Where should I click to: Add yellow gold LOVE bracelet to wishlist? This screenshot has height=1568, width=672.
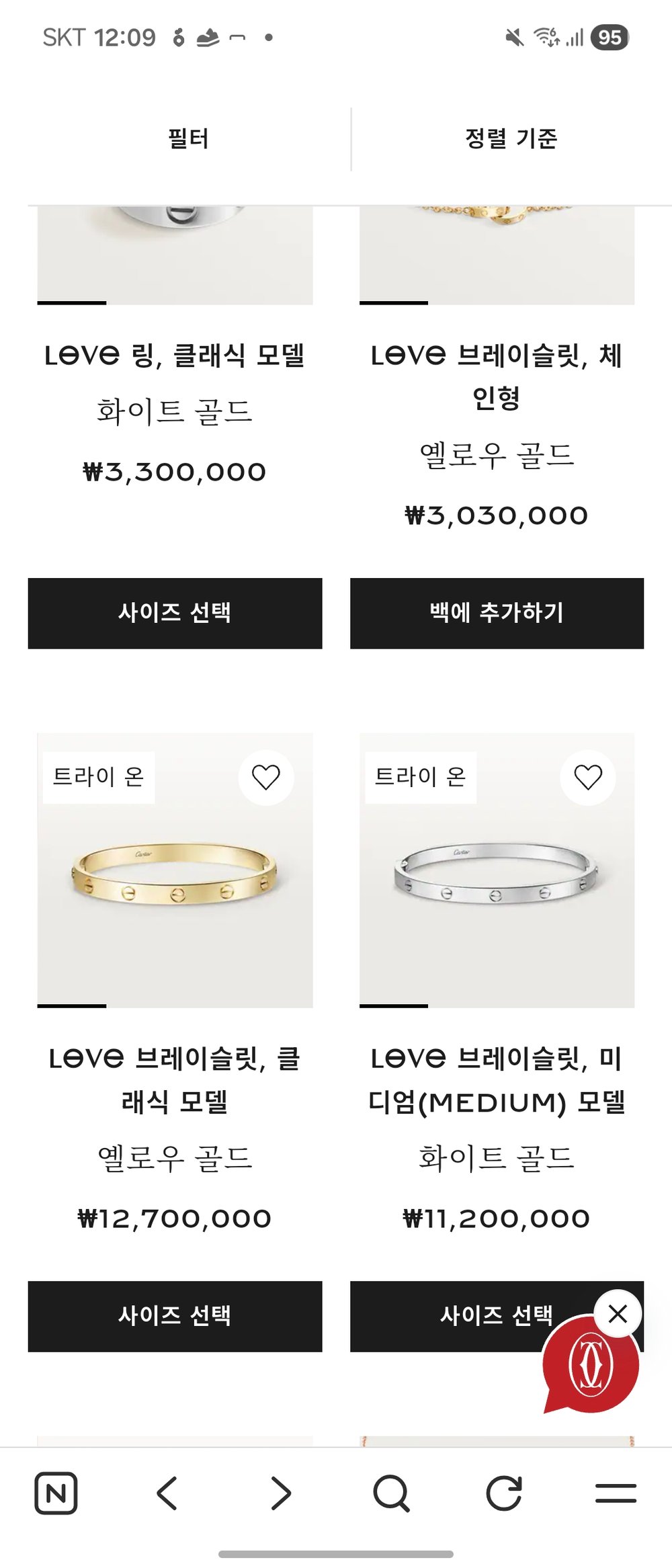click(x=265, y=778)
